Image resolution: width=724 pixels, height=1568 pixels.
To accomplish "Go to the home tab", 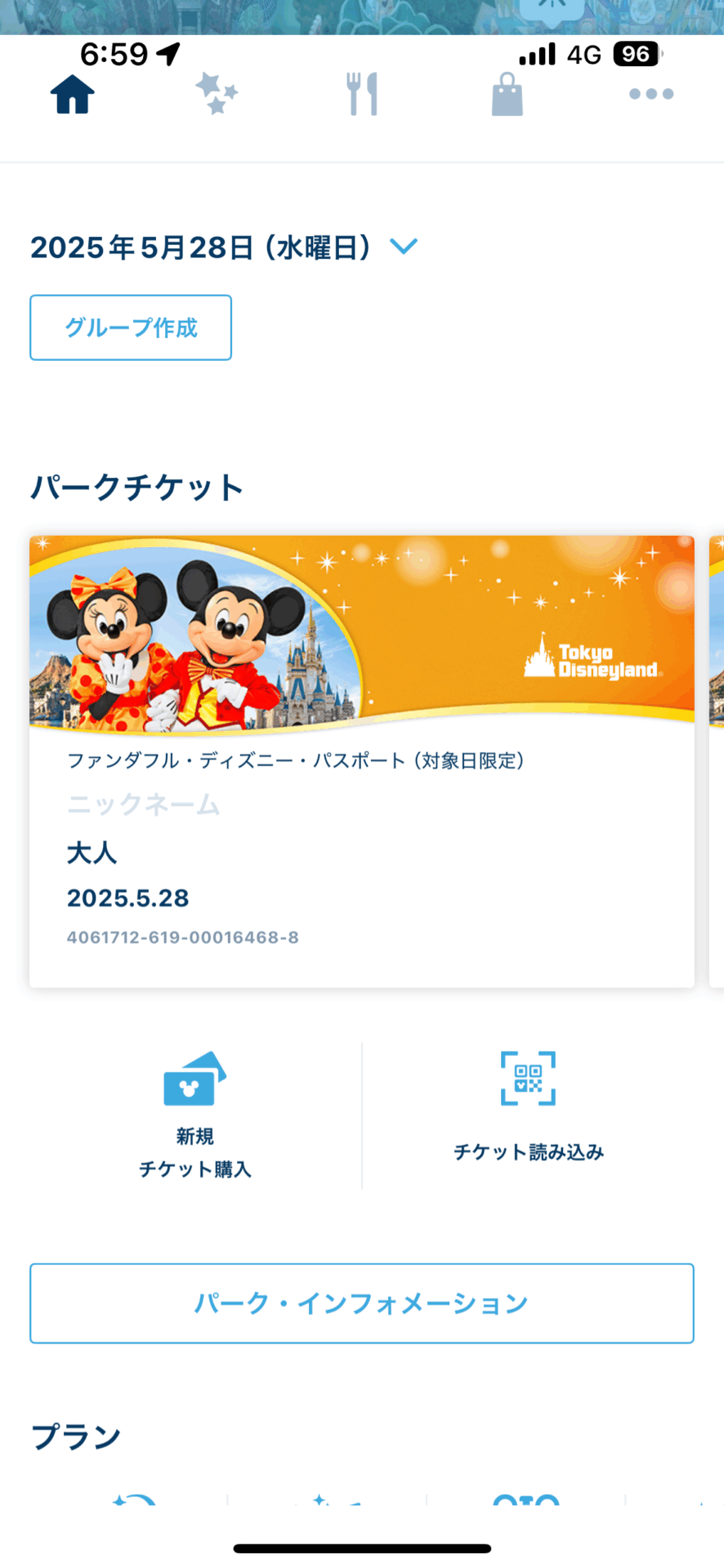I will click(73, 94).
